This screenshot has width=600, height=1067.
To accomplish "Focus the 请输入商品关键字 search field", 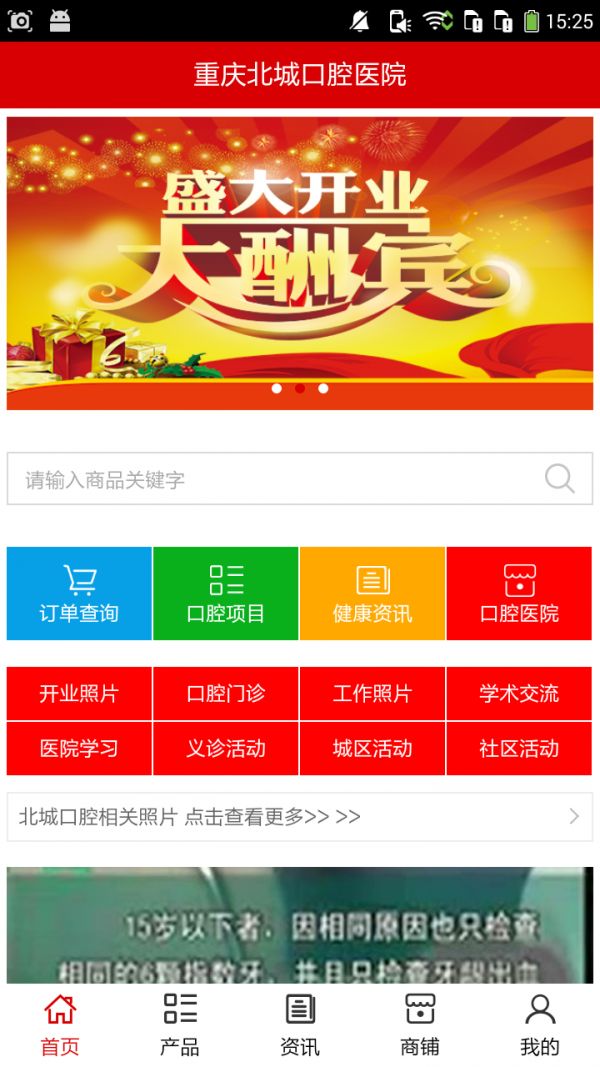I will click(x=299, y=478).
